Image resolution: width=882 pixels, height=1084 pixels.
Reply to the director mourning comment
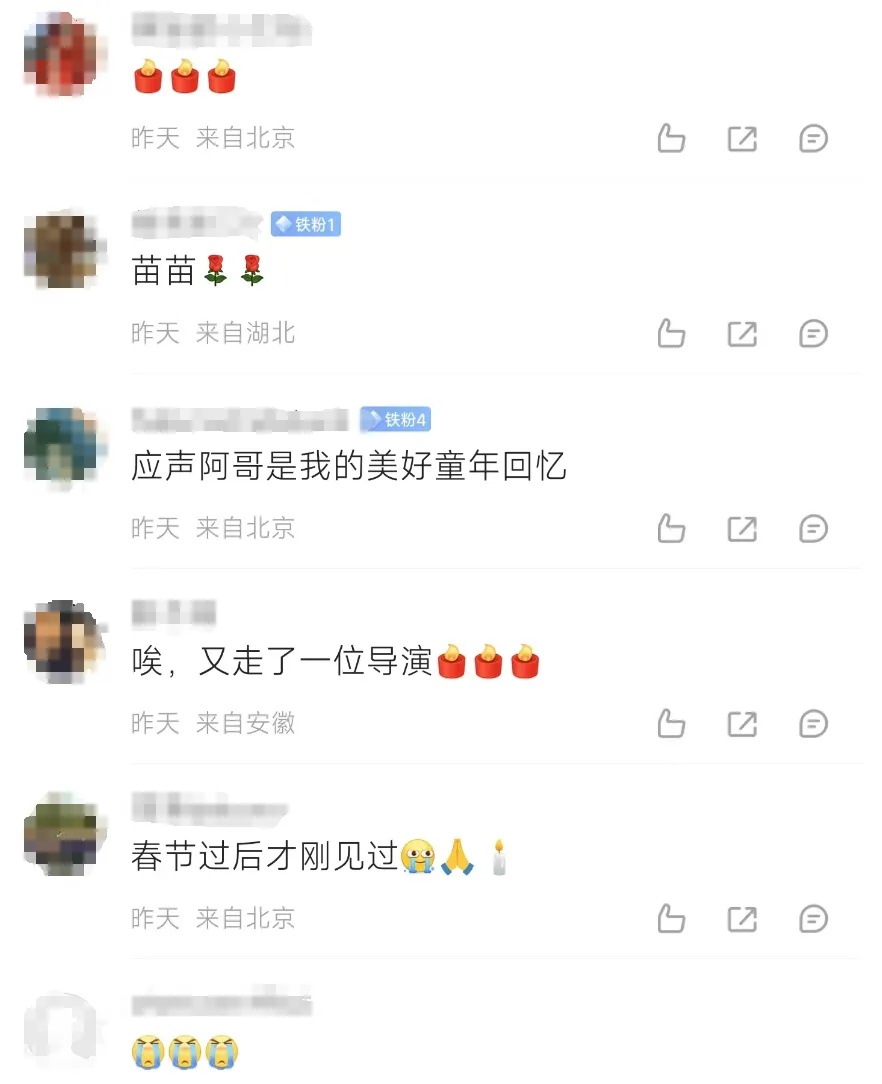pos(813,723)
